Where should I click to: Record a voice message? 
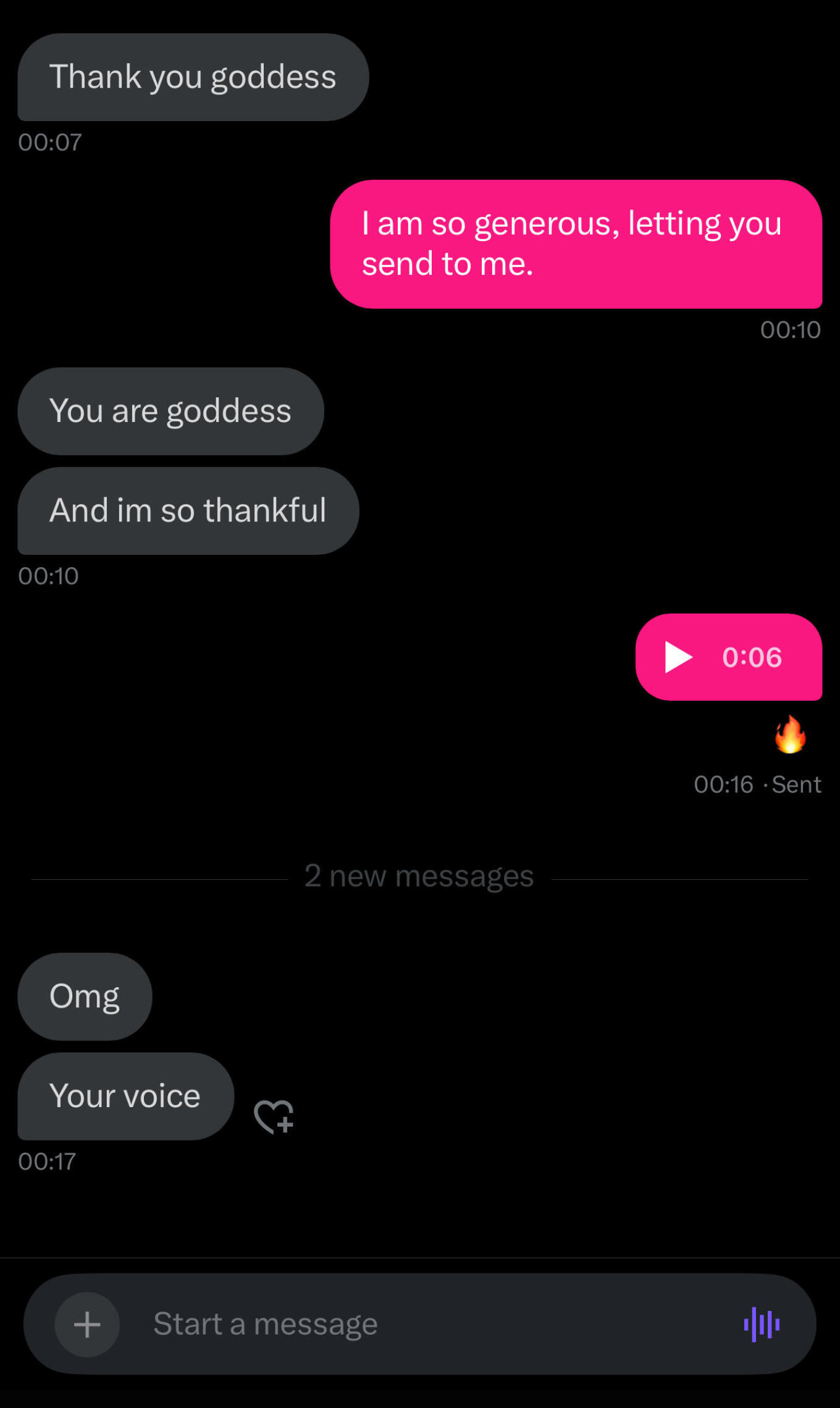pyautogui.click(x=761, y=1324)
